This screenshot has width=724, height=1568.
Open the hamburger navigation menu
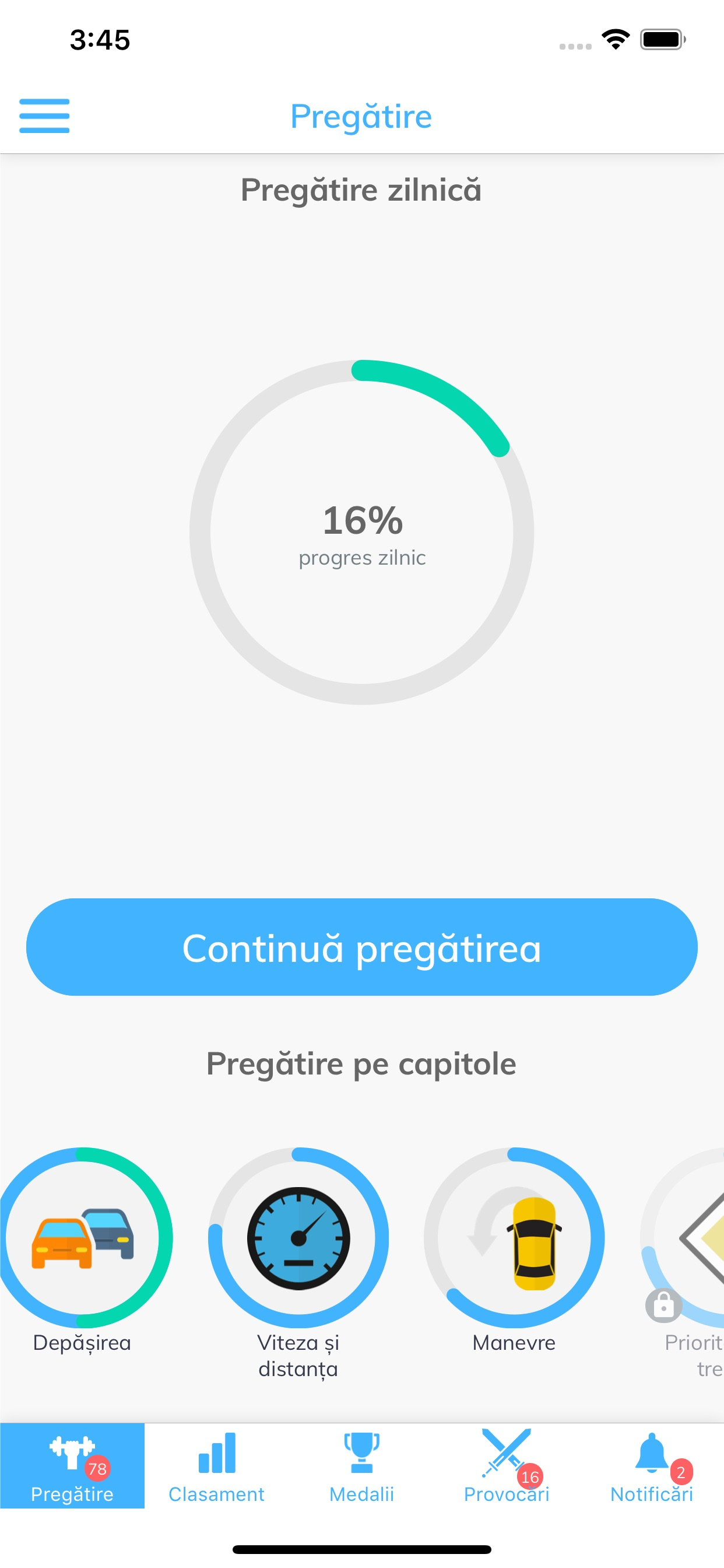(43, 115)
